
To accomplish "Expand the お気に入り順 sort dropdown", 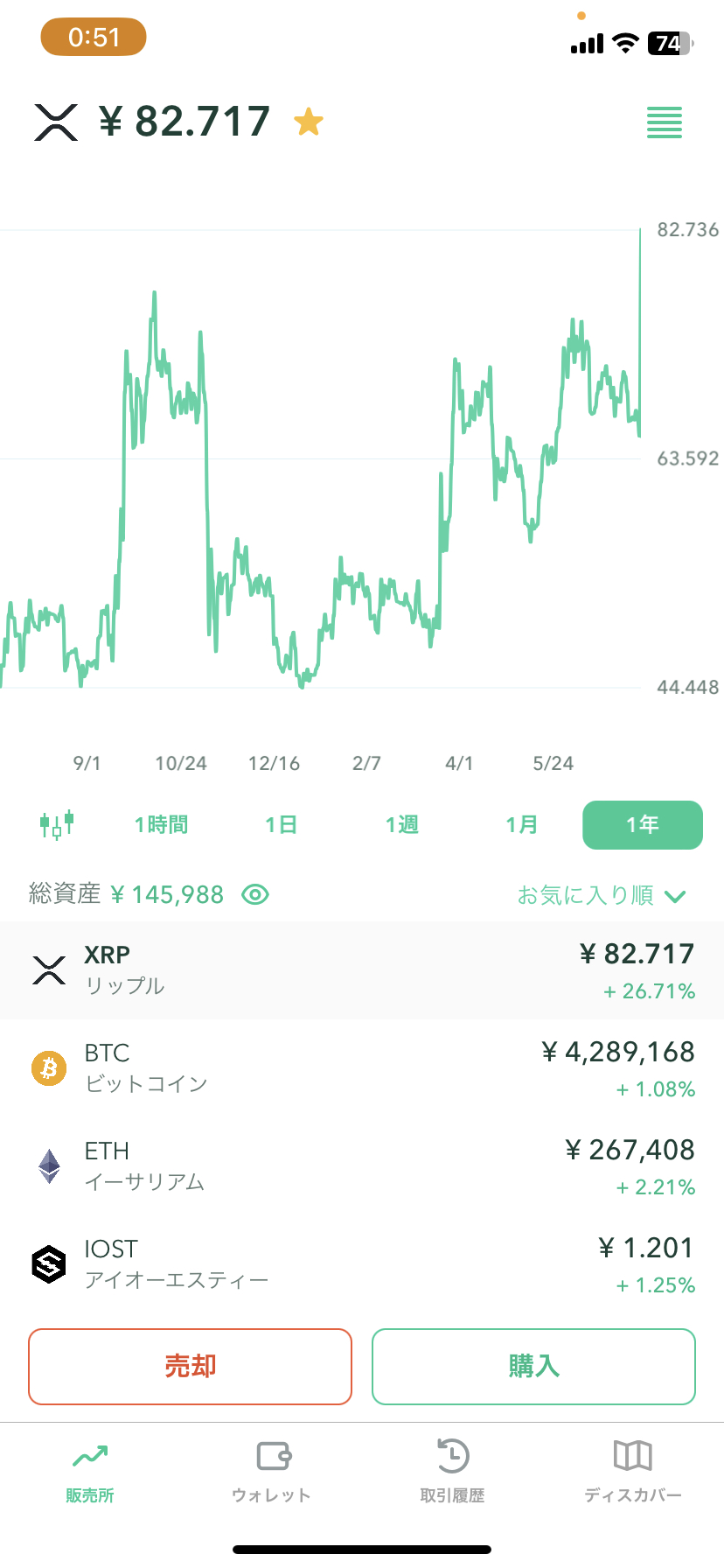I will click(x=602, y=895).
